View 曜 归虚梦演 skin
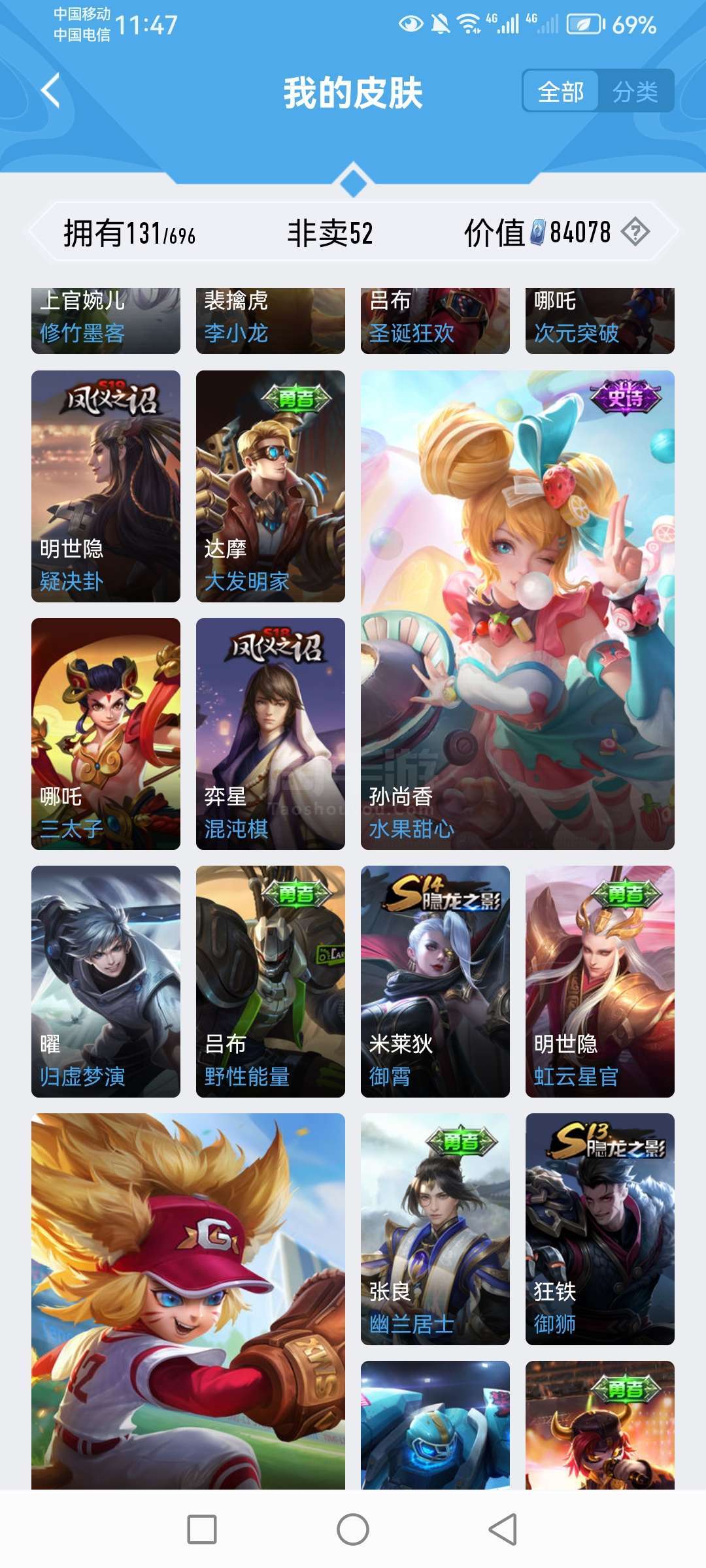 (106, 981)
